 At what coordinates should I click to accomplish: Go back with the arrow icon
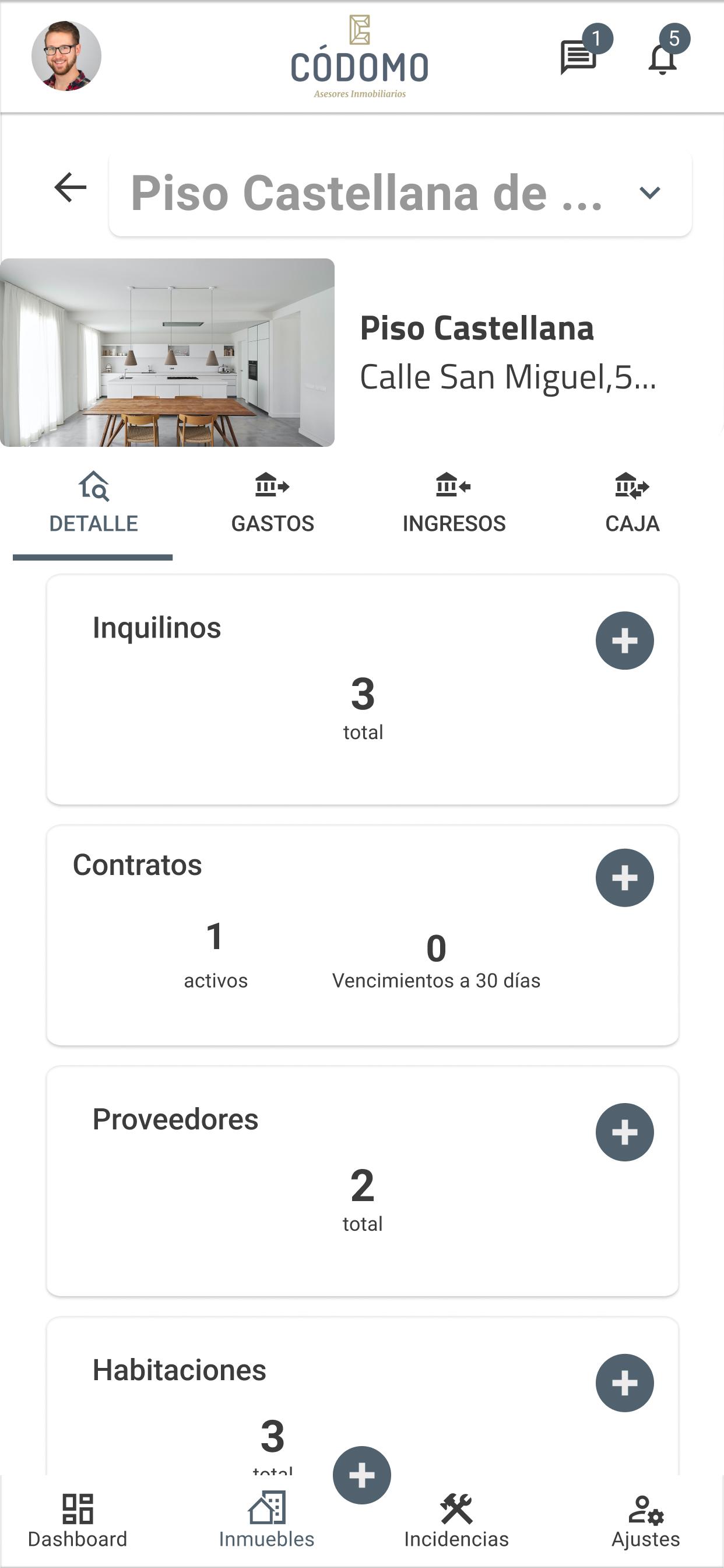(70, 187)
